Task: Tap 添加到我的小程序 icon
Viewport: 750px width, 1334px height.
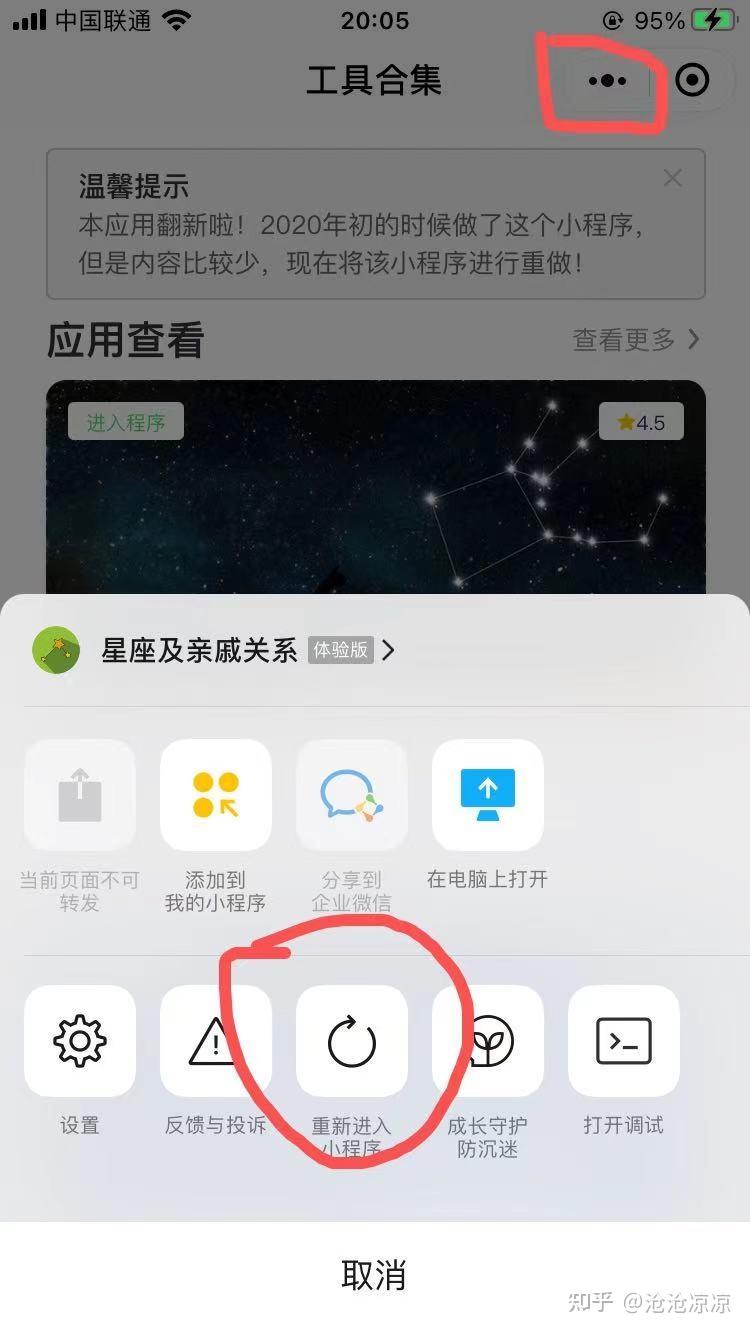Action: click(x=215, y=795)
